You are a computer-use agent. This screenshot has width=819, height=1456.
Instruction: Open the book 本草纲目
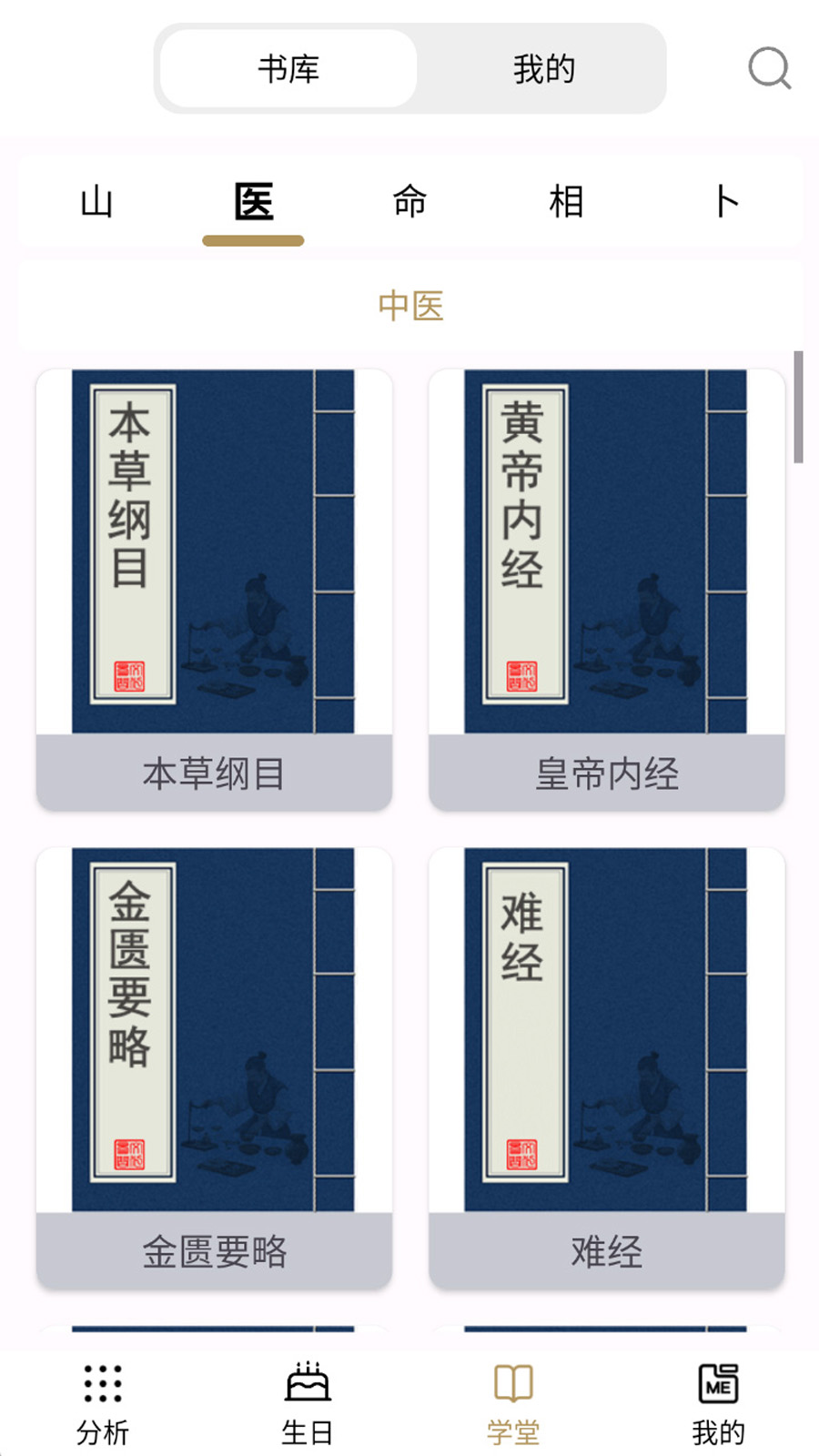click(x=214, y=590)
